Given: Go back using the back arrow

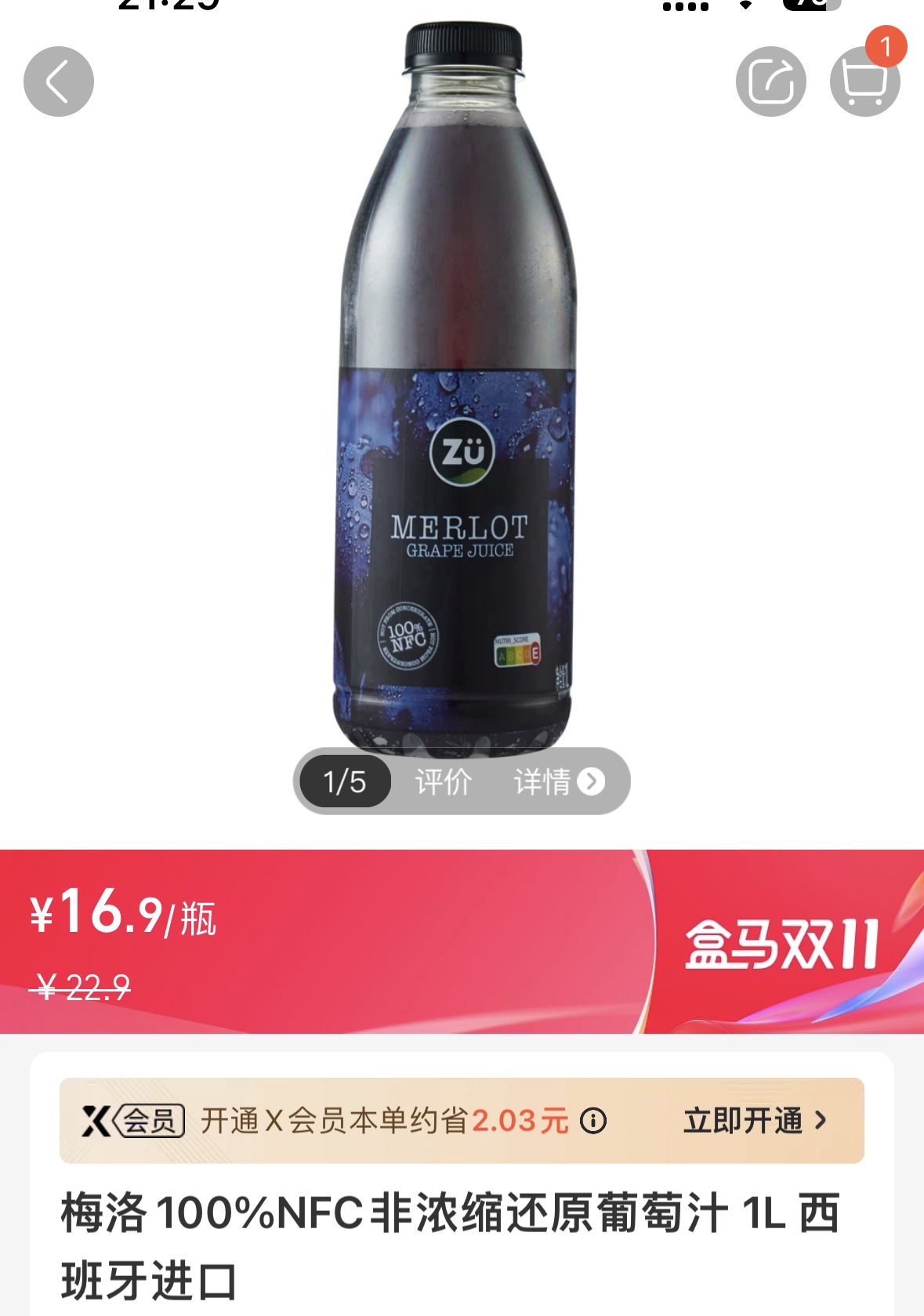Looking at the screenshot, I should (59, 82).
